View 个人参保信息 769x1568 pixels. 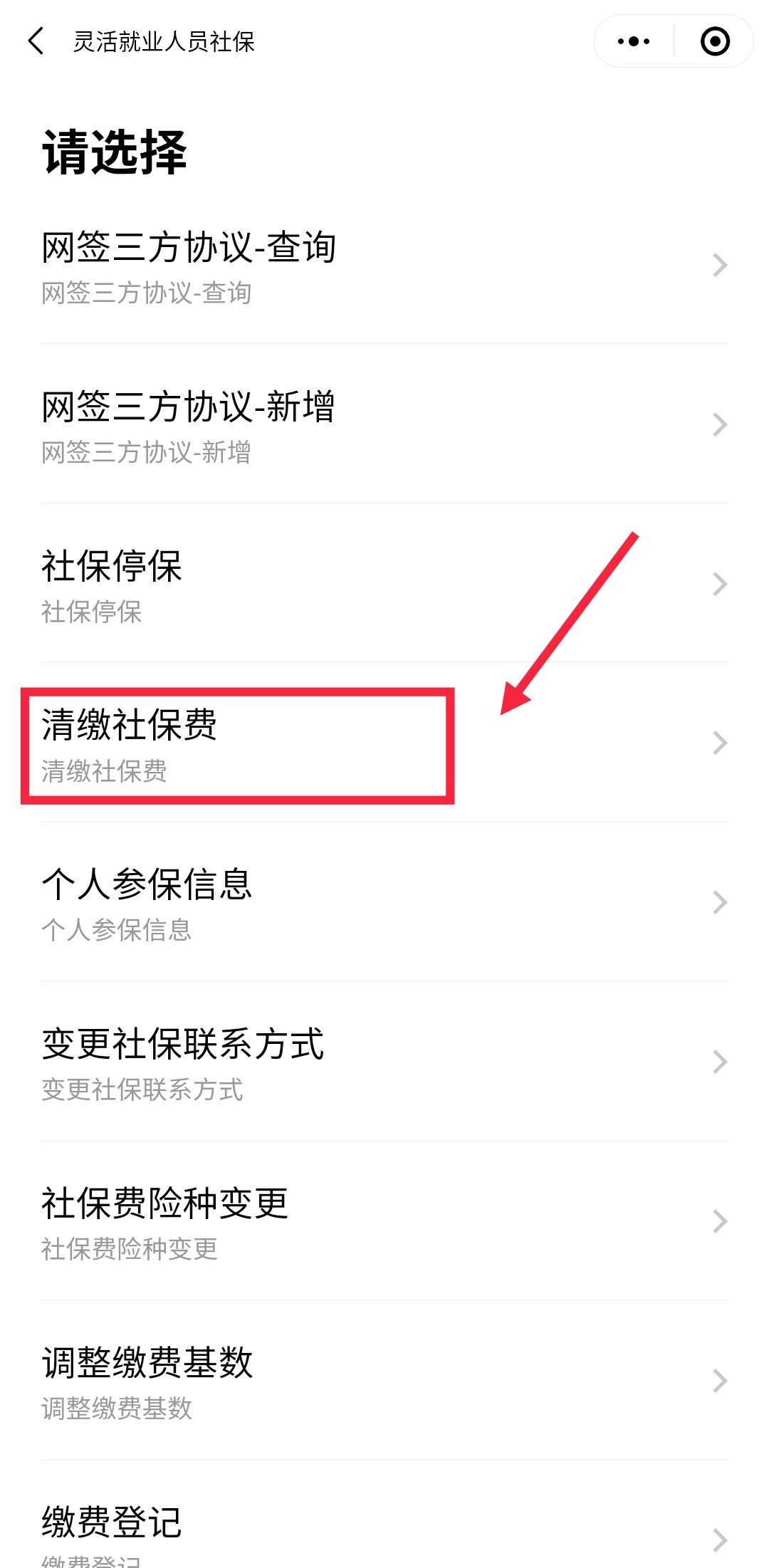coord(384,903)
